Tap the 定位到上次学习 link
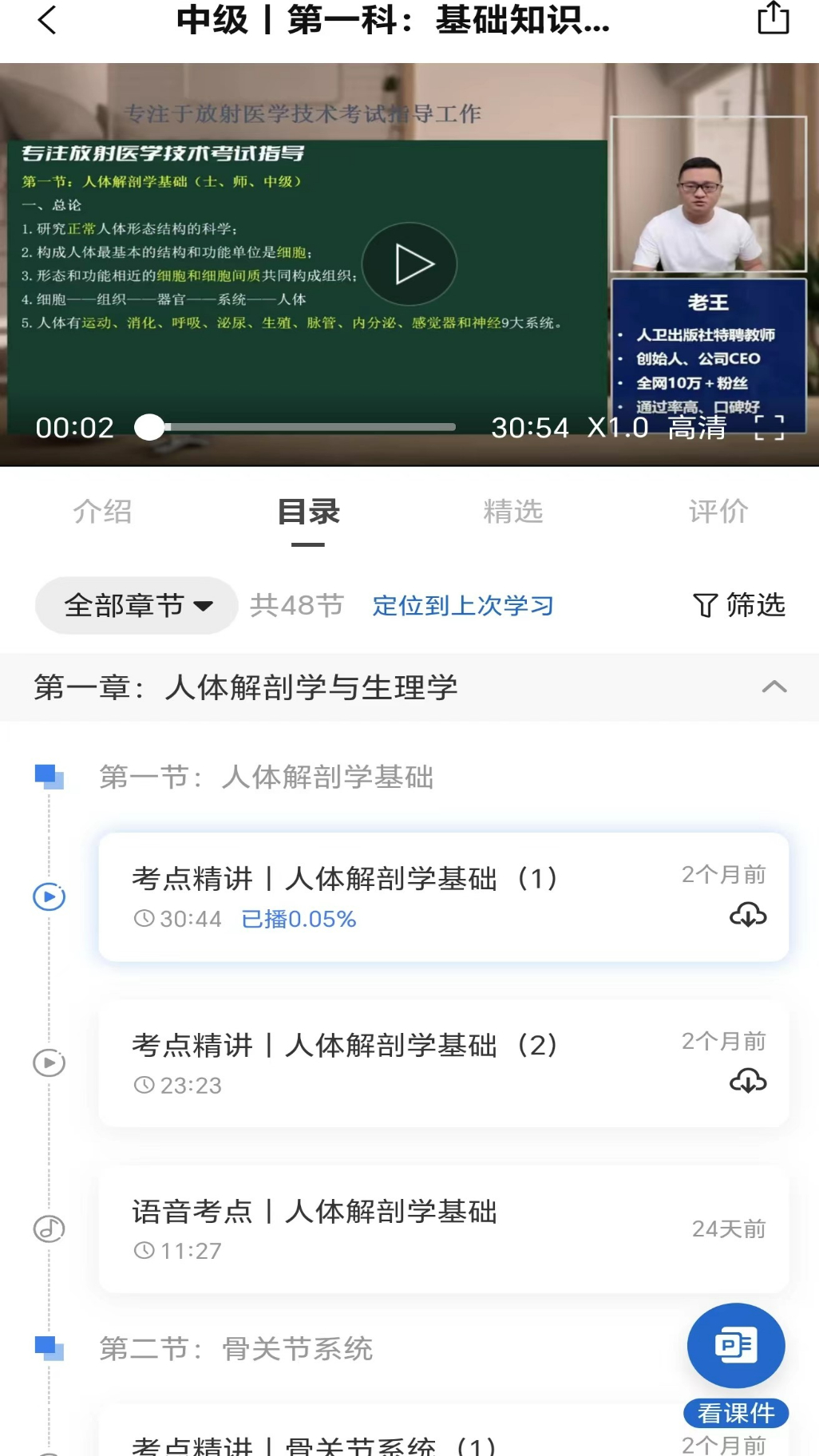Screen dimensions: 819x1456 coord(462,606)
